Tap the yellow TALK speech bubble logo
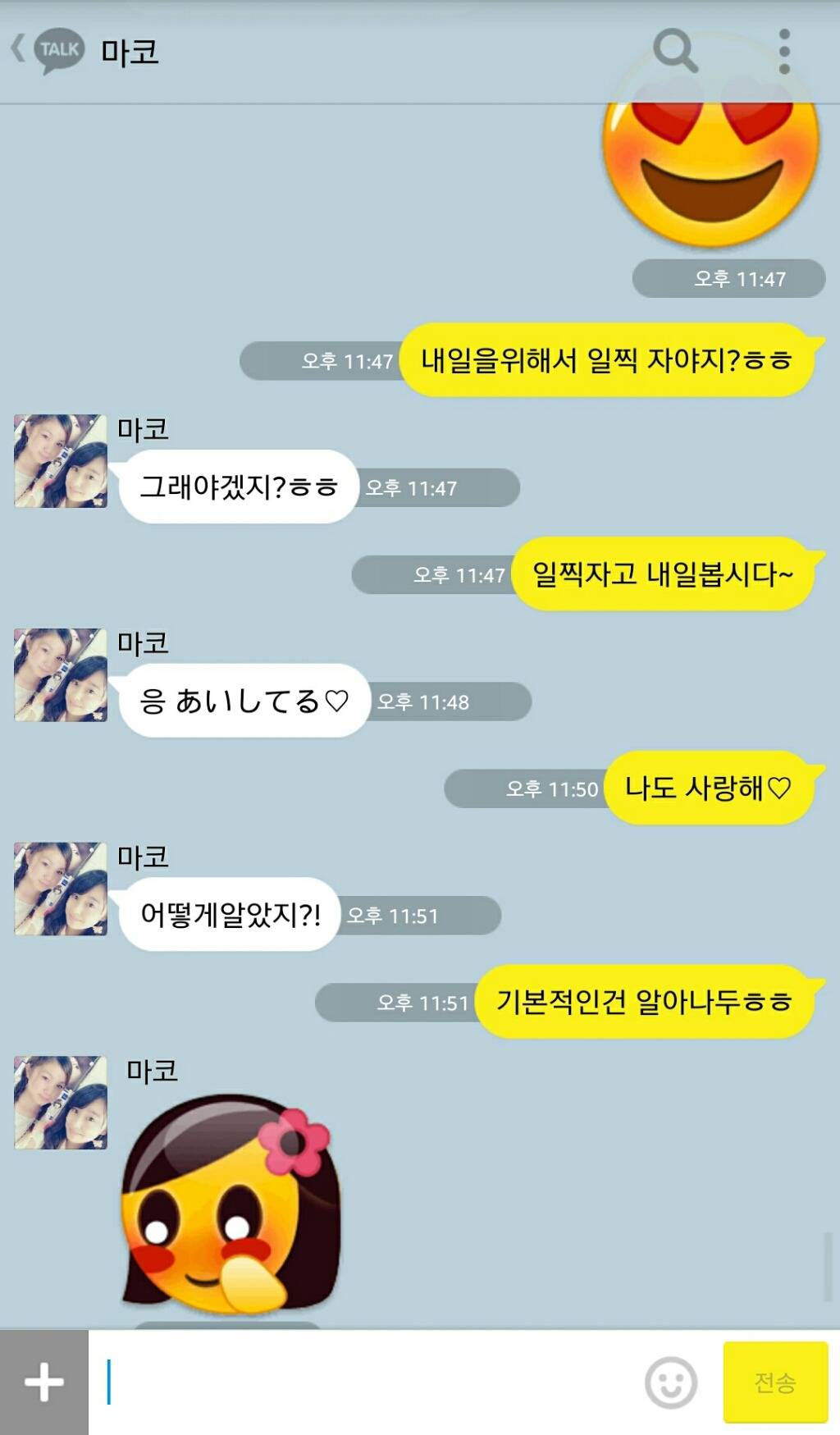 [x=57, y=49]
